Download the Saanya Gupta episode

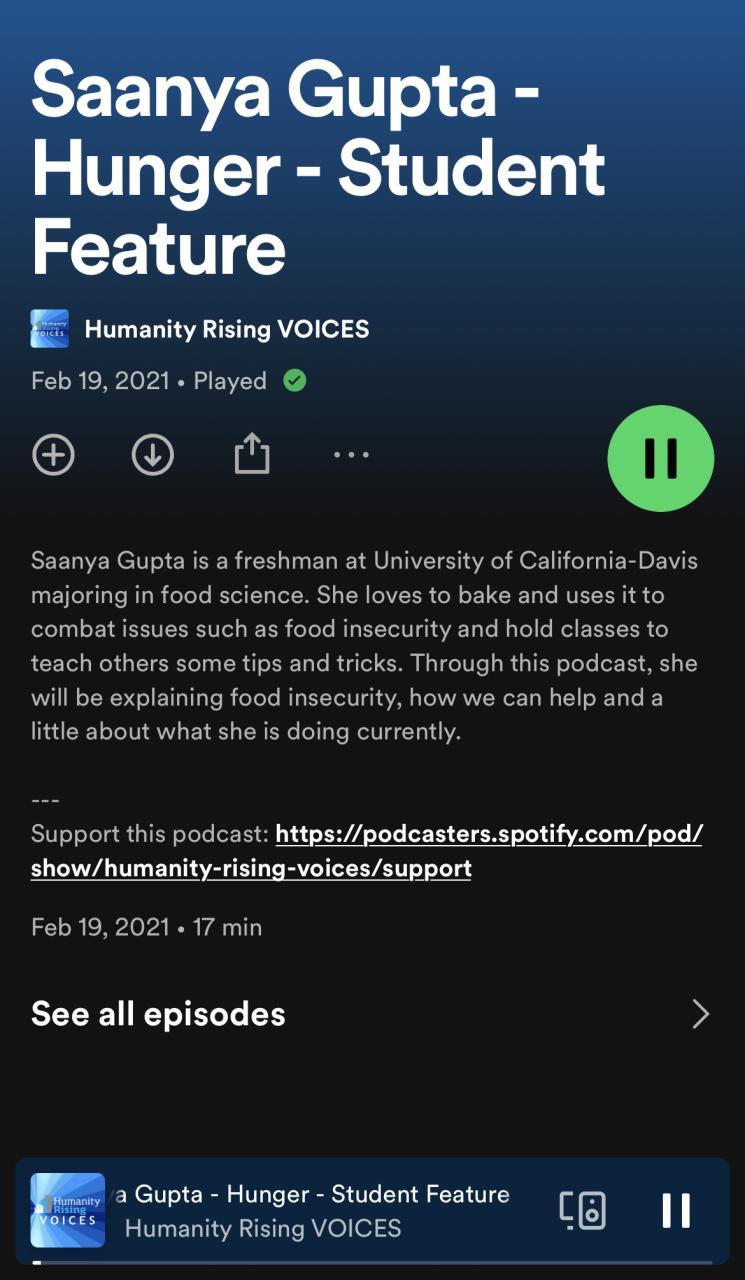[x=152, y=455]
